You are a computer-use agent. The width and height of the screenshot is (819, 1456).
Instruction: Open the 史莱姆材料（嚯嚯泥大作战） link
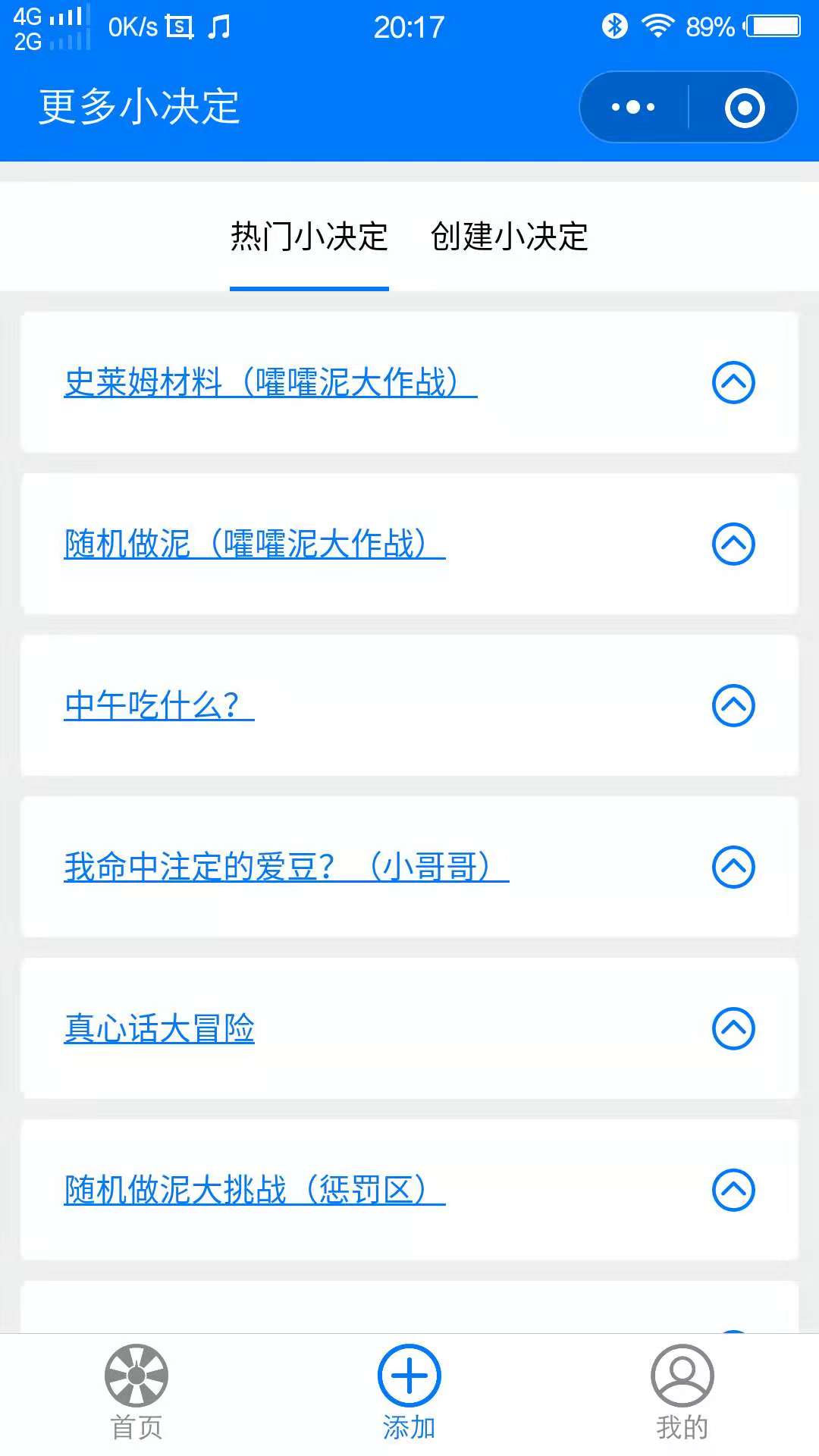coord(271,382)
